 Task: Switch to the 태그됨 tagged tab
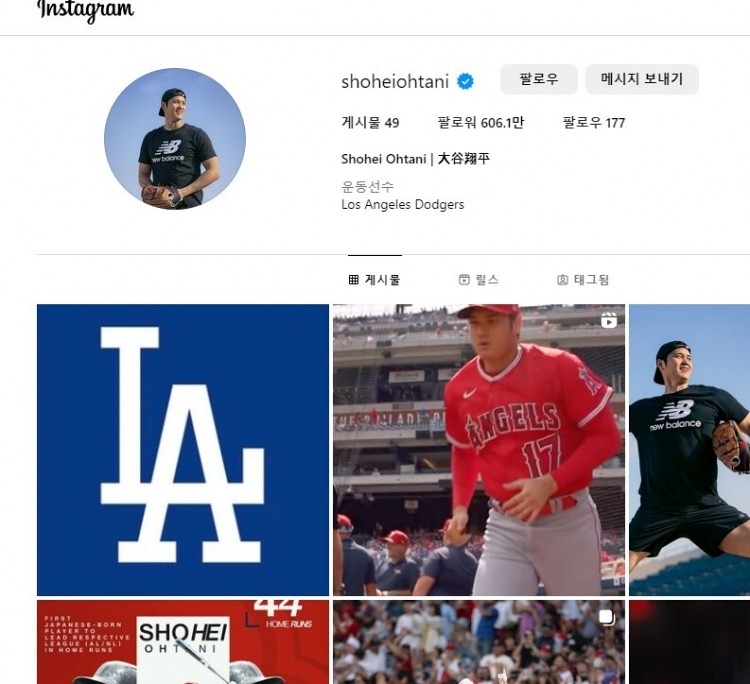point(583,280)
